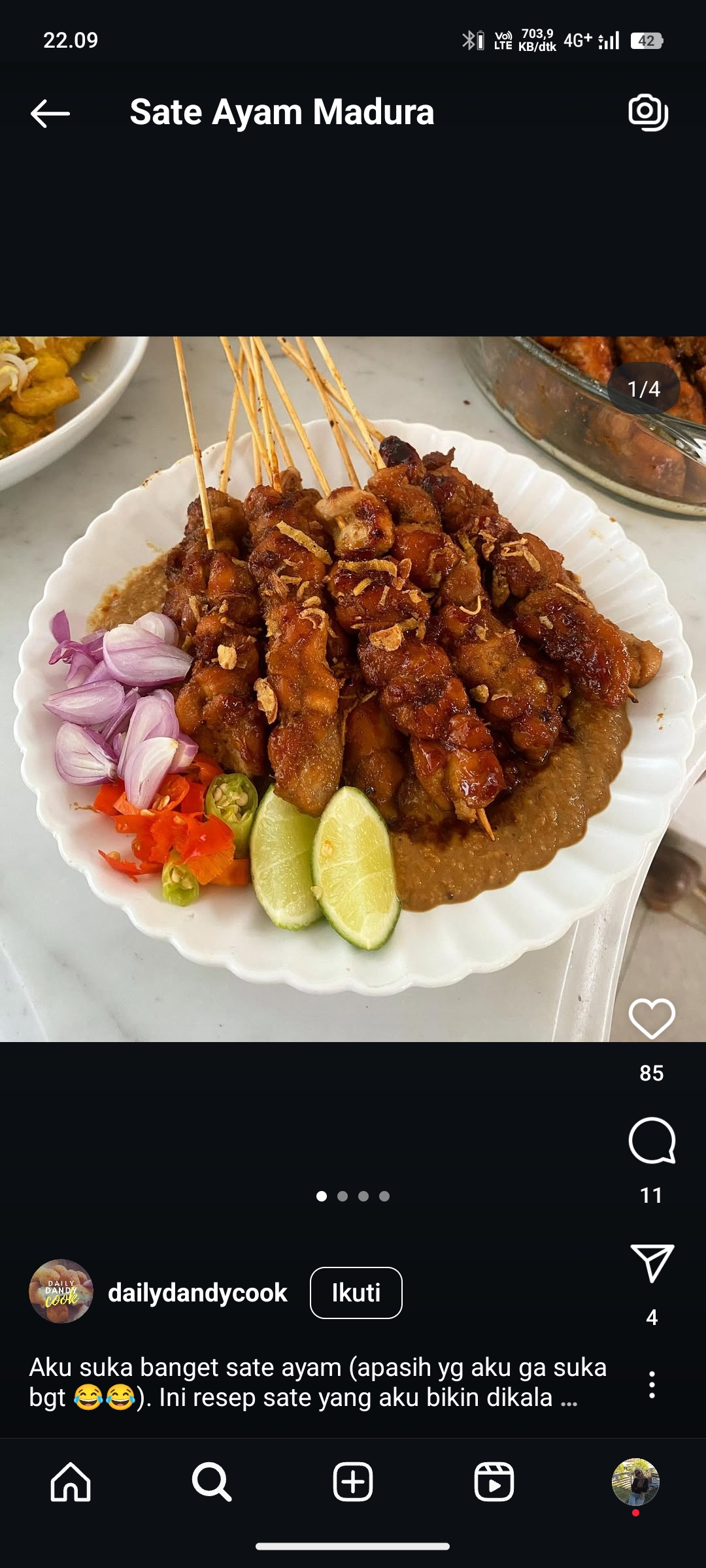Share this post via the paper plane icon

pos(652,1262)
